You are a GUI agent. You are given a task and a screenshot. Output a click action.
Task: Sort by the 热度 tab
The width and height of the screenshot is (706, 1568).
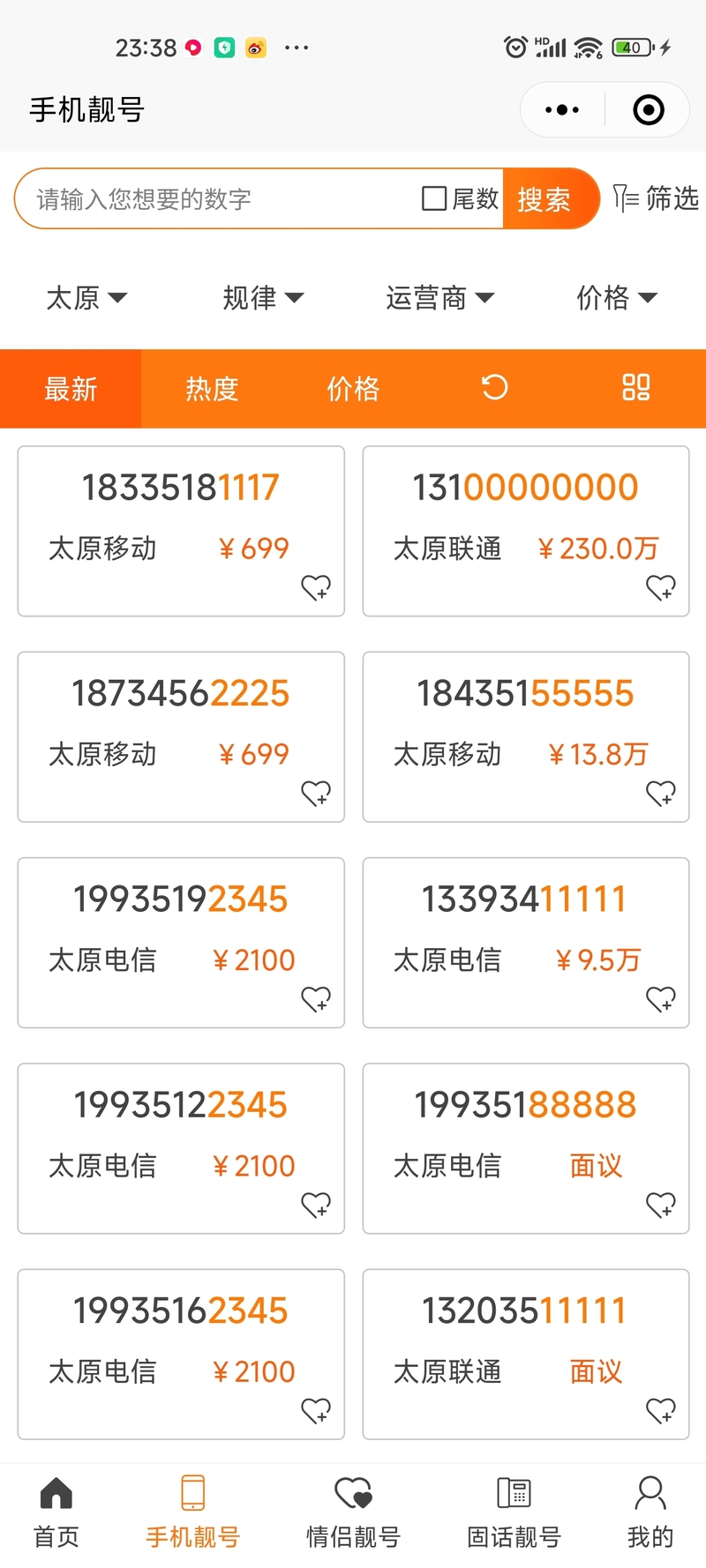click(x=212, y=389)
